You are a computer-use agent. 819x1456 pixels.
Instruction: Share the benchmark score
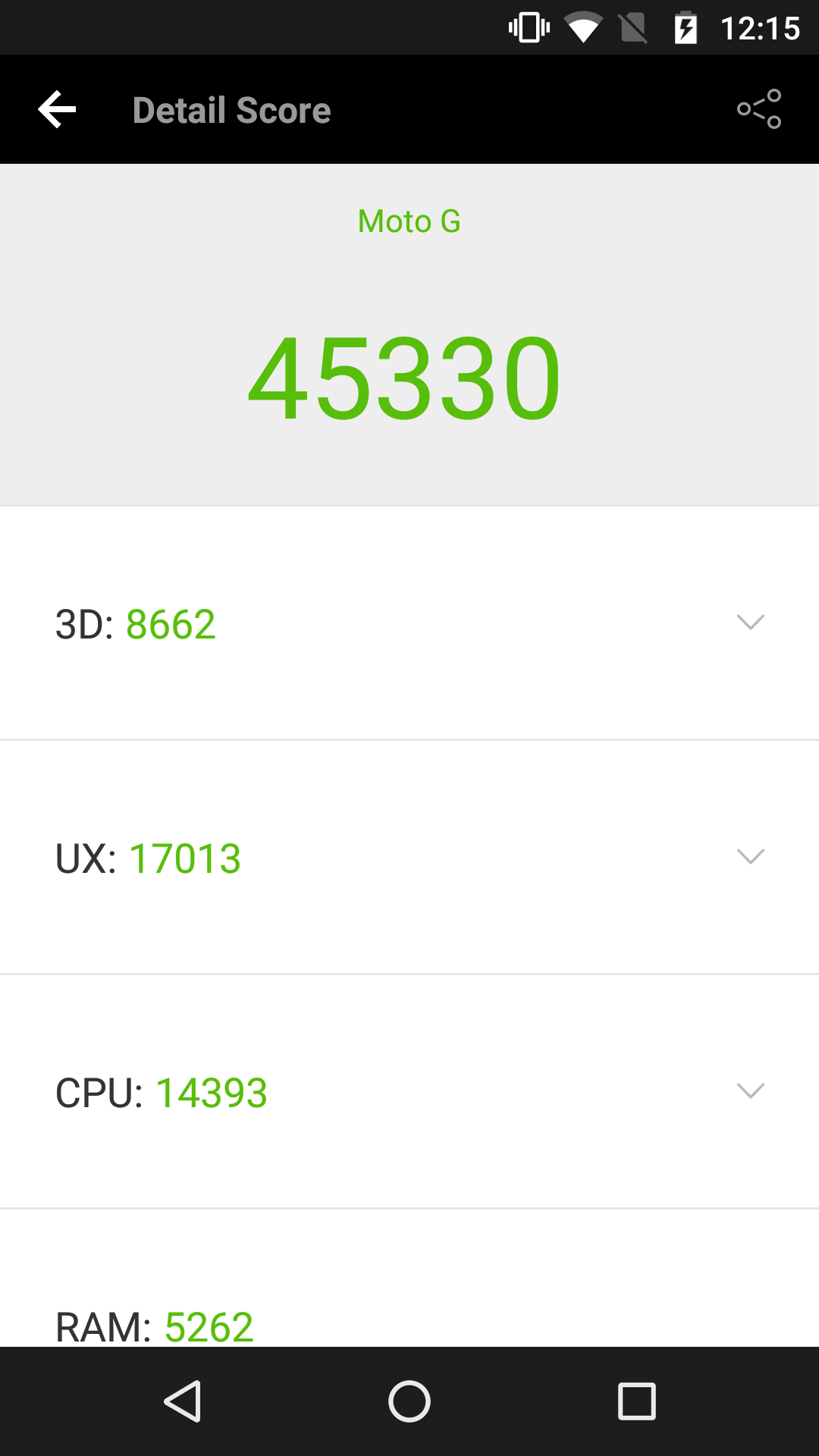(x=759, y=109)
